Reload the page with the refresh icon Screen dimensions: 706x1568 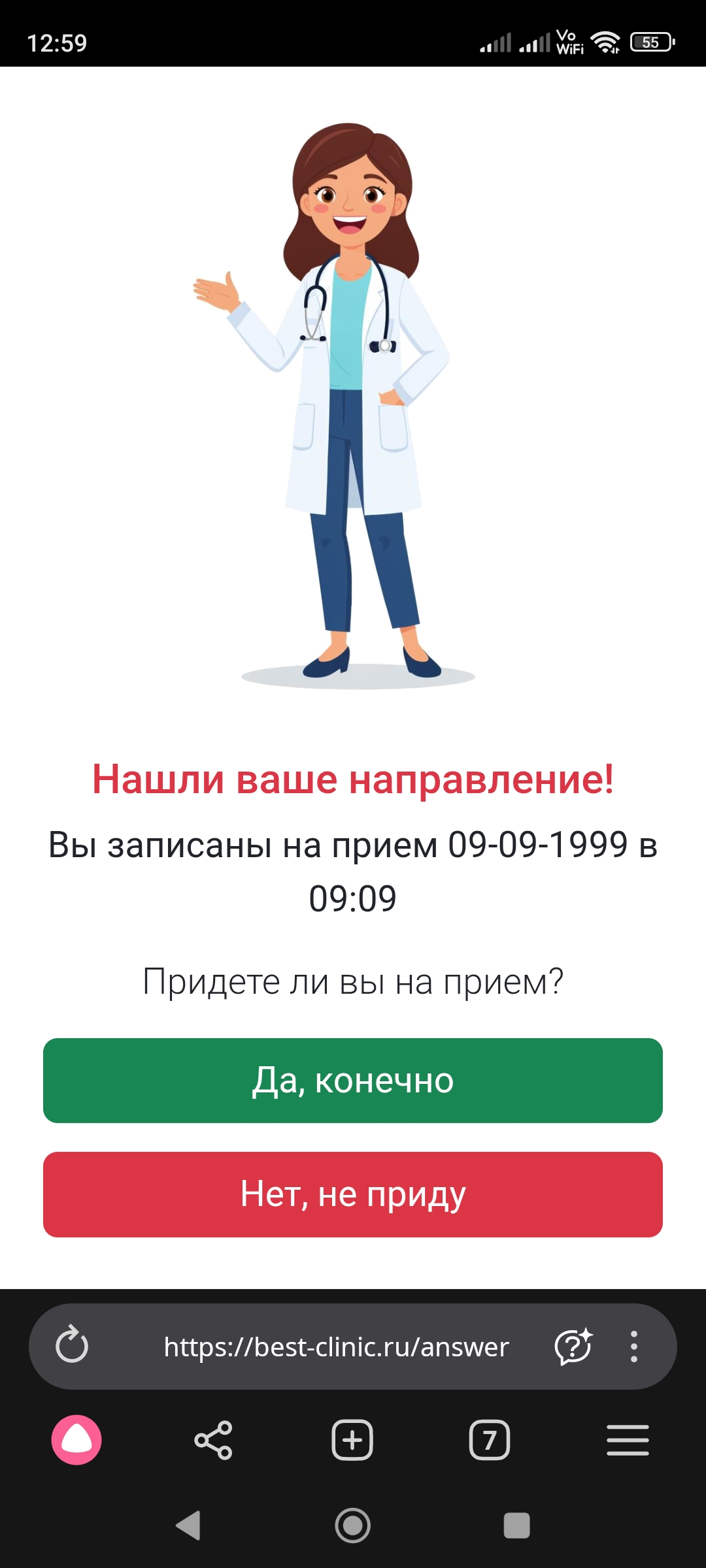coord(72,1346)
